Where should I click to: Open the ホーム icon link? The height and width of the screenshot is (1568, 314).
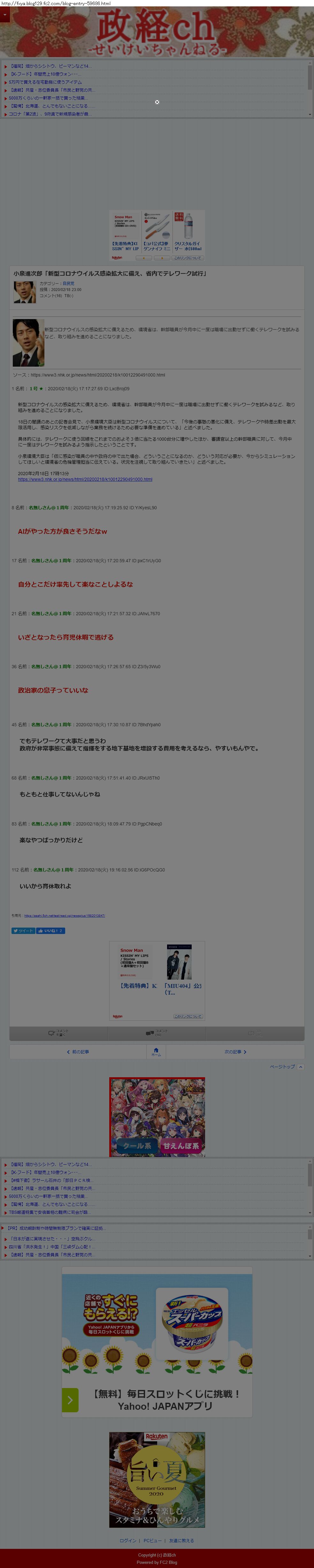pos(156,1051)
